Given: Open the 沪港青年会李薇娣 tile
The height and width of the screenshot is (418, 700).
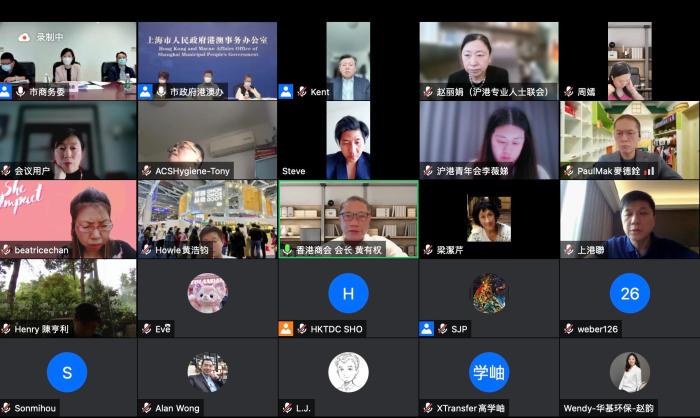Looking at the screenshot, I should point(488,140).
